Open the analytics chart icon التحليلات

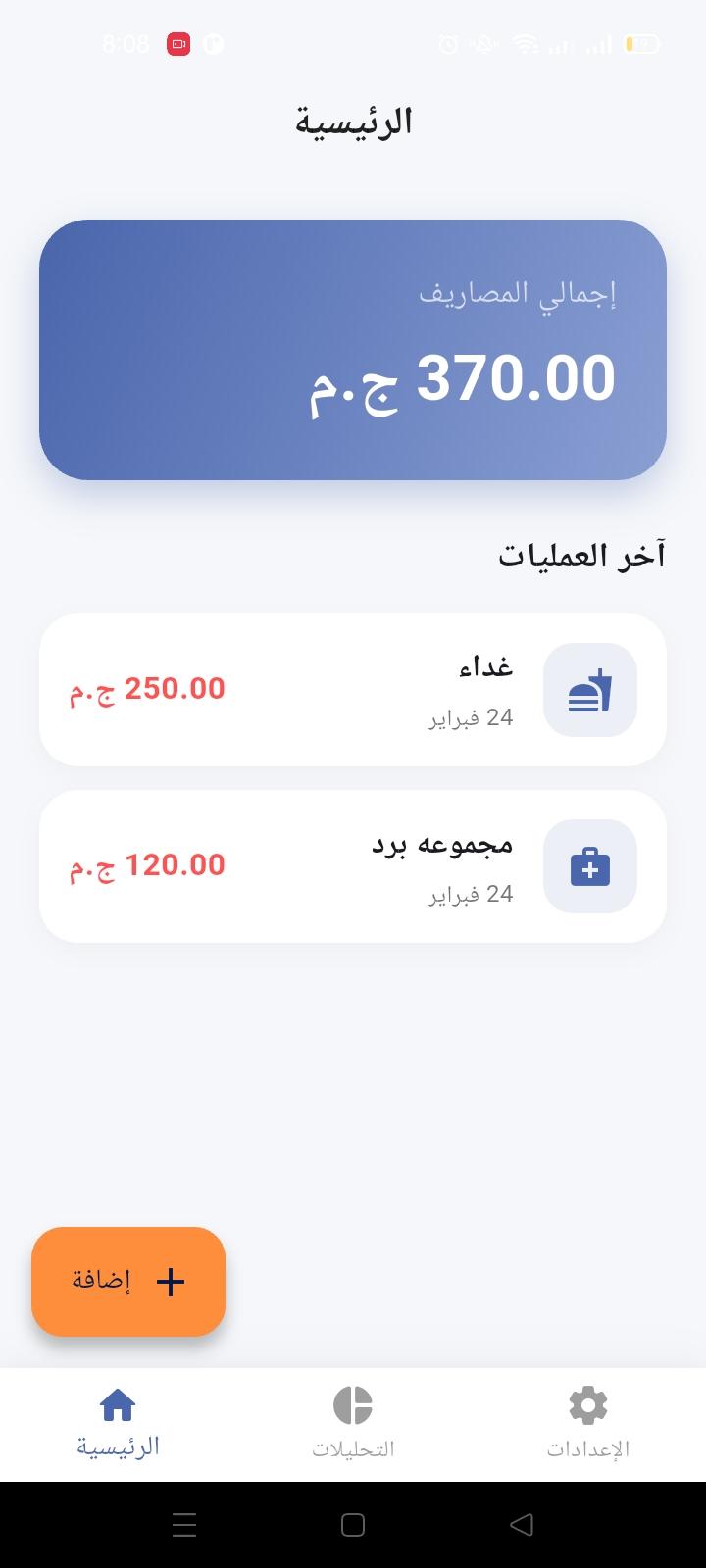352,1405
